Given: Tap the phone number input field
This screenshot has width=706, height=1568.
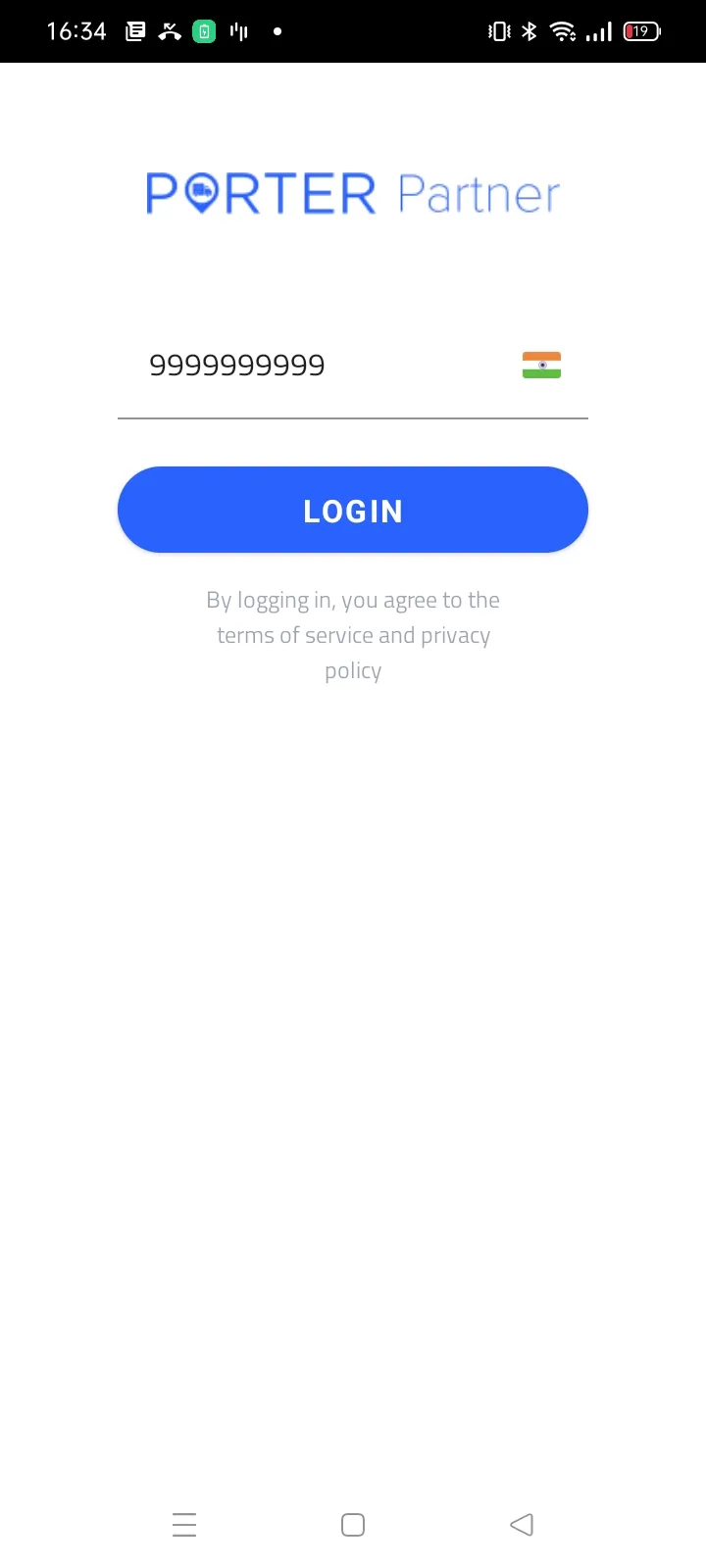Looking at the screenshot, I should (x=314, y=366).
